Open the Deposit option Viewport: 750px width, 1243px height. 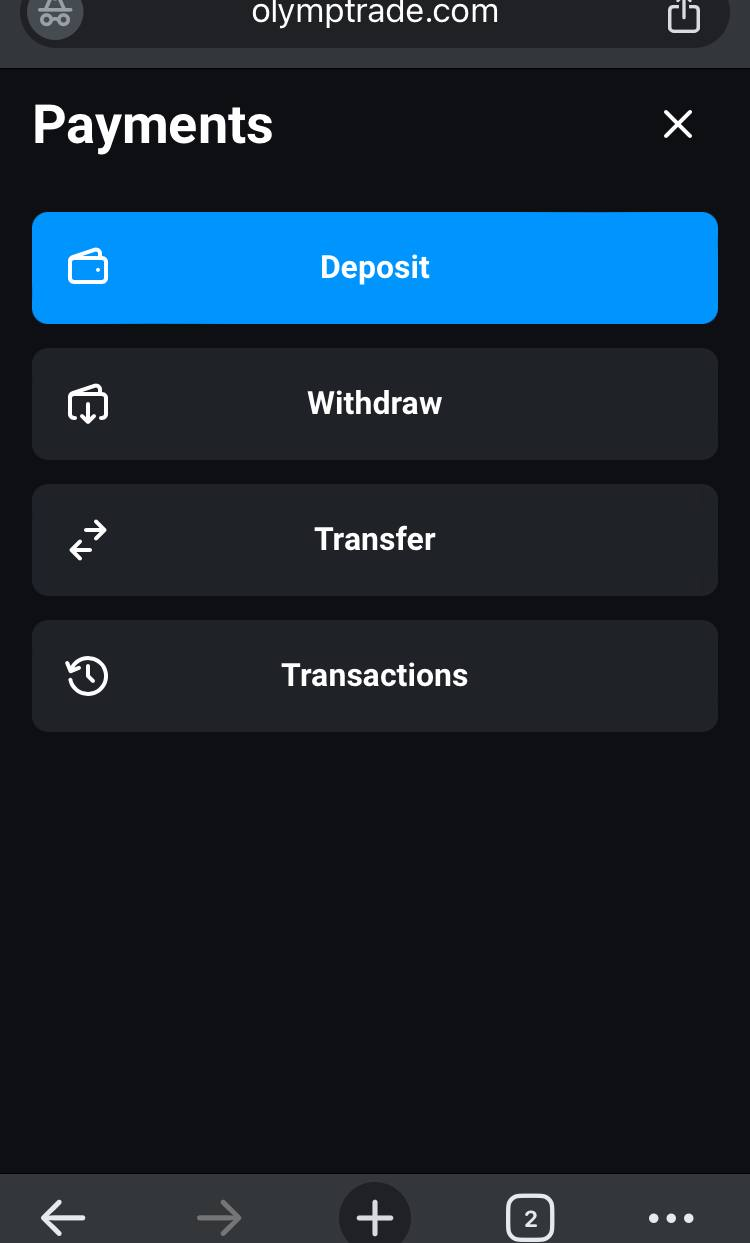[x=375, y=268]
